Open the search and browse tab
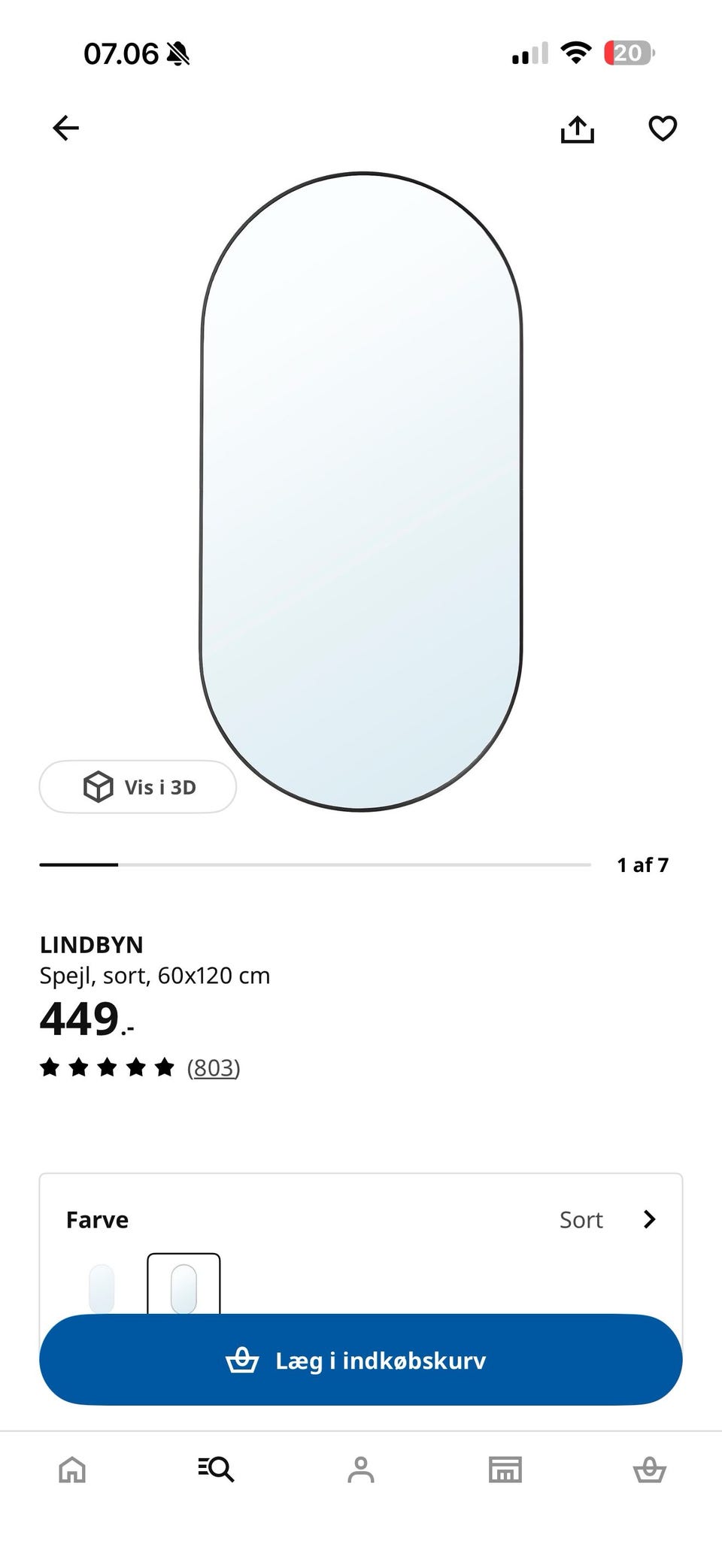Screen dimensions: 722x1568 [217, 1469]
